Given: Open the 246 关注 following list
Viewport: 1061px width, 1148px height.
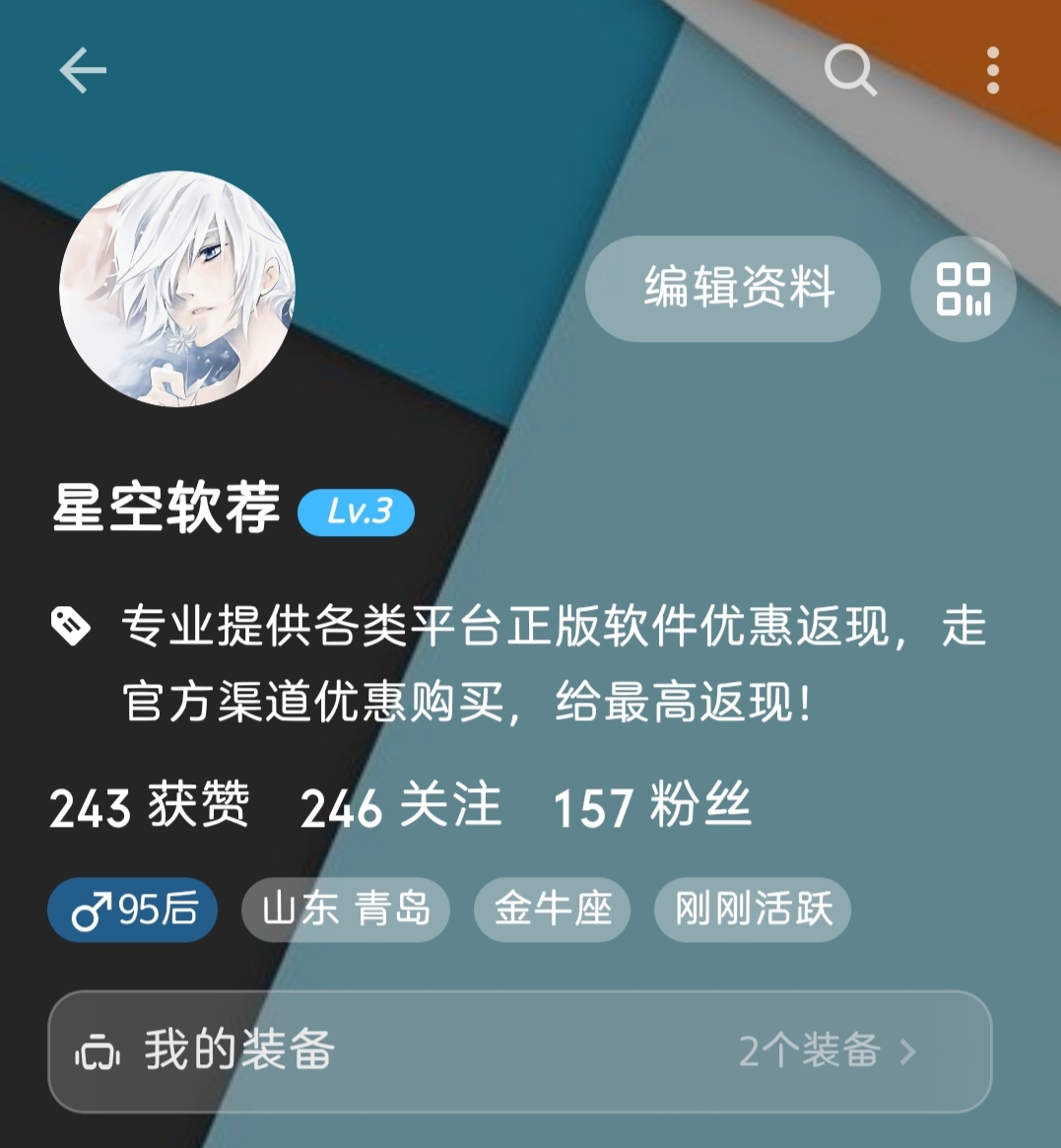Looking at the screenshot, I should click(401, 807).
